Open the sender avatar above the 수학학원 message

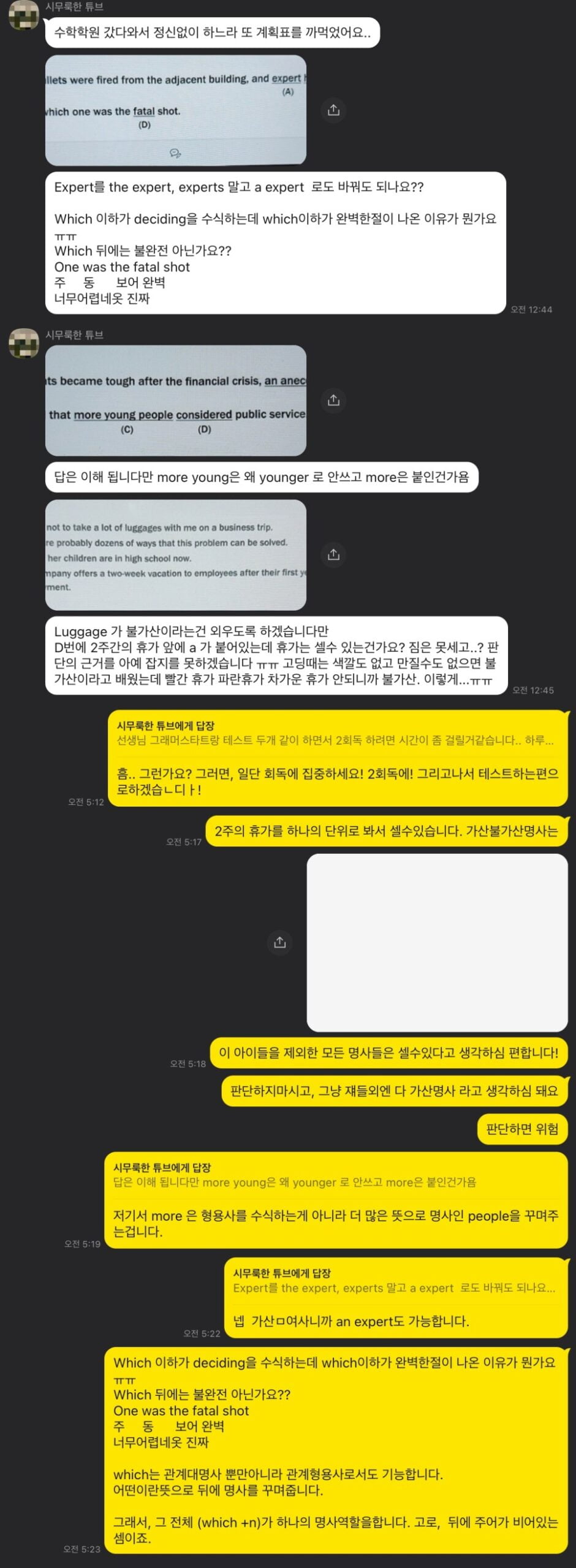[x=23, y=16]
